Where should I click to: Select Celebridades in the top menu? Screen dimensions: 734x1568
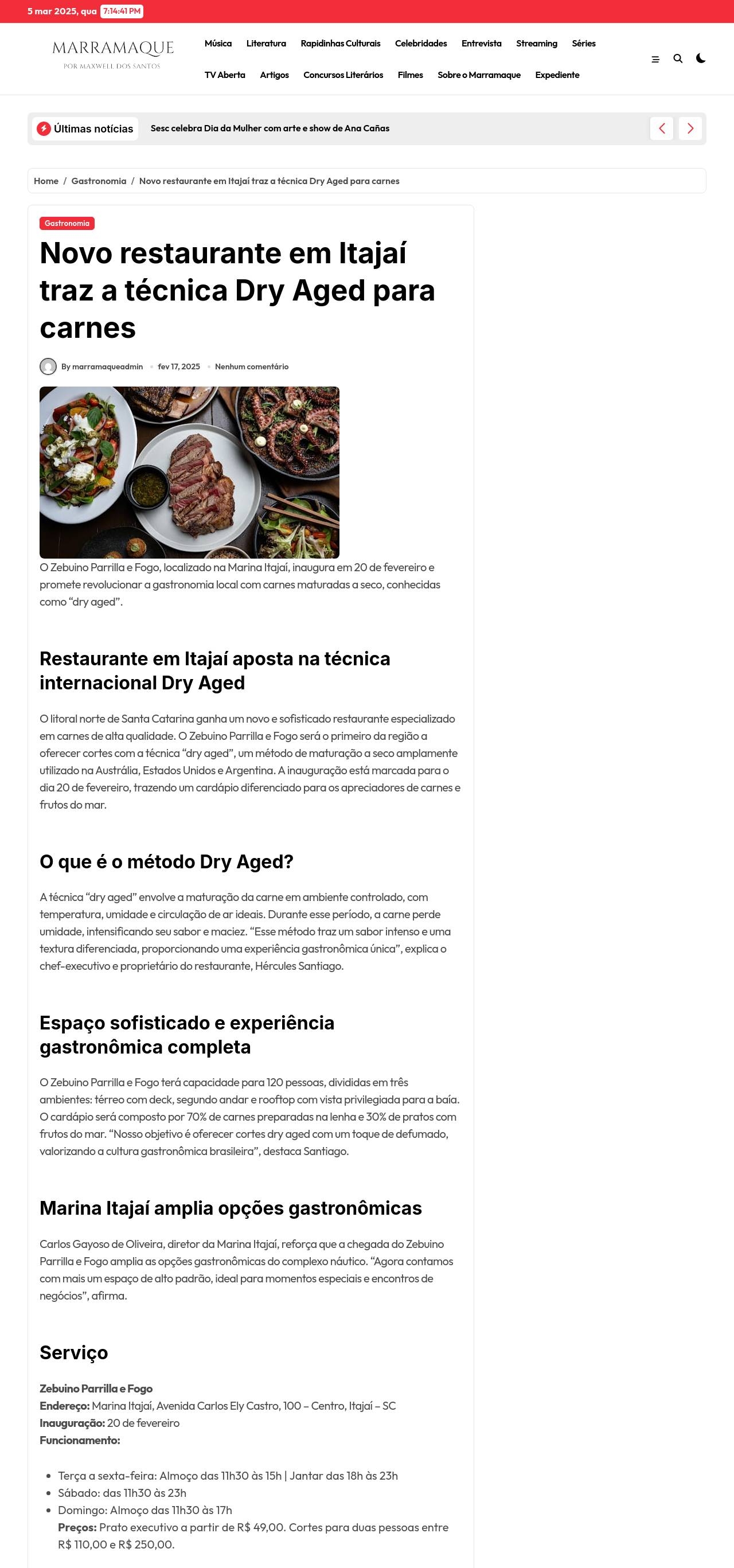pos(420,44)
